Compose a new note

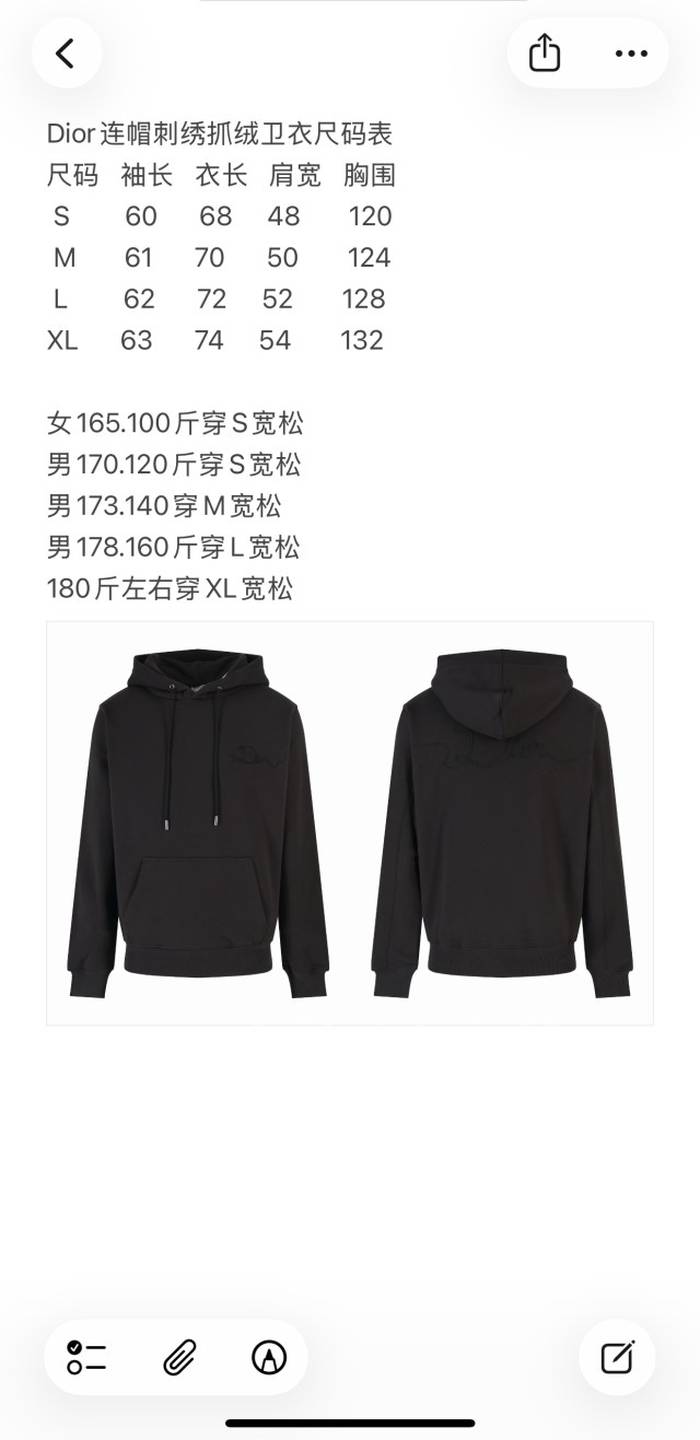pyautogui.click(x=617, y=1357)
